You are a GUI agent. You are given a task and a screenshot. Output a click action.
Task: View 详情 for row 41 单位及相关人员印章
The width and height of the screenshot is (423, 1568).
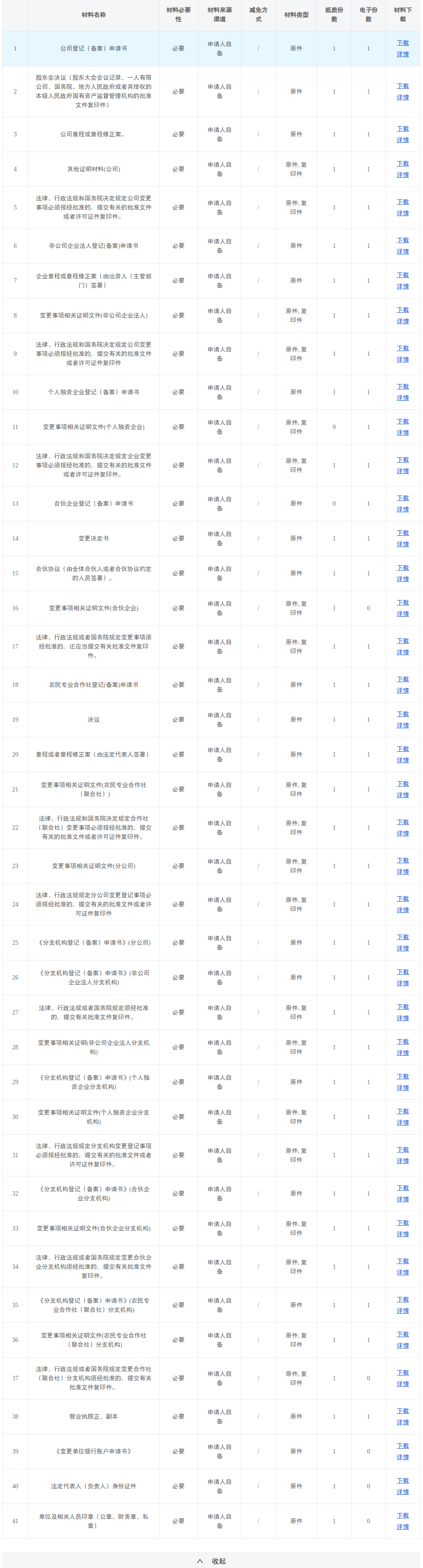402,1527
